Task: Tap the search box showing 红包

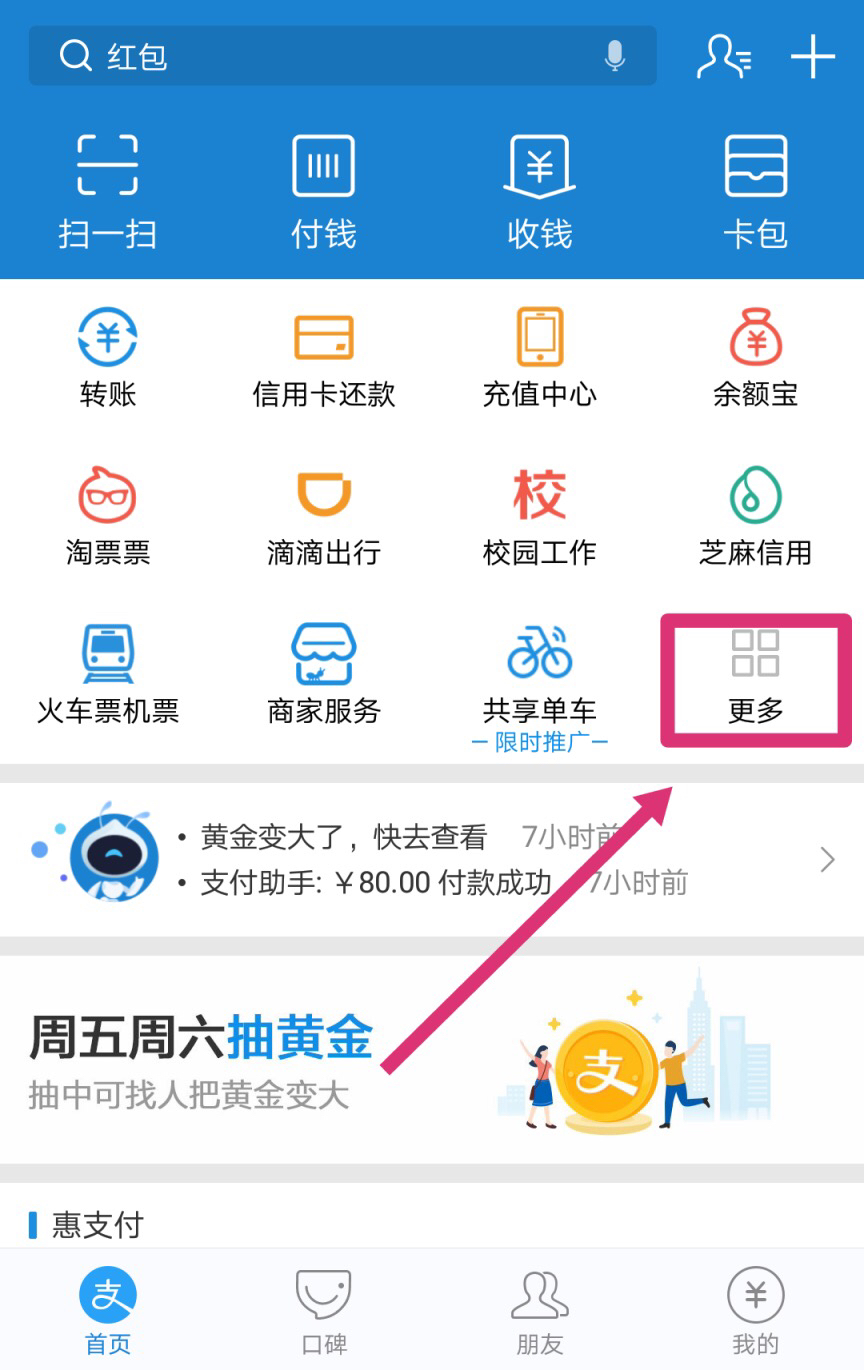Action: coord(300,56)
